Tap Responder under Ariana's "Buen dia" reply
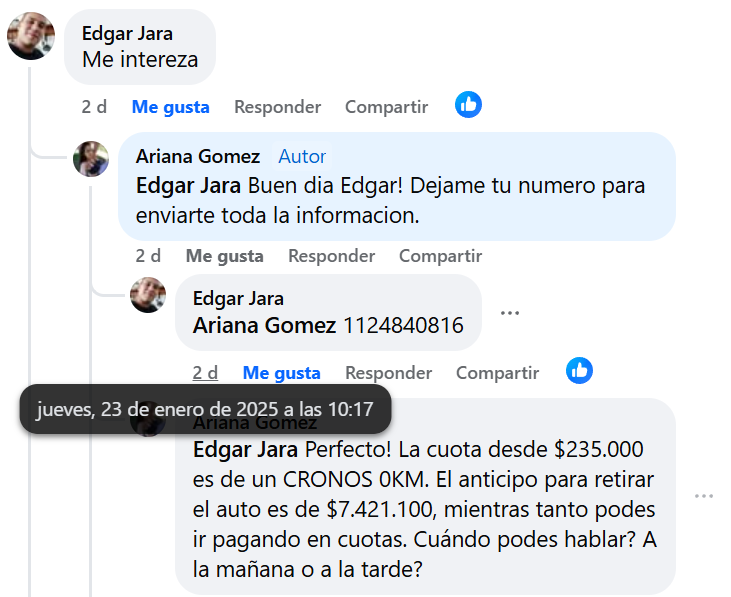Image resolution: width=731 pixels, height=597 pixels. click(331, 256)
